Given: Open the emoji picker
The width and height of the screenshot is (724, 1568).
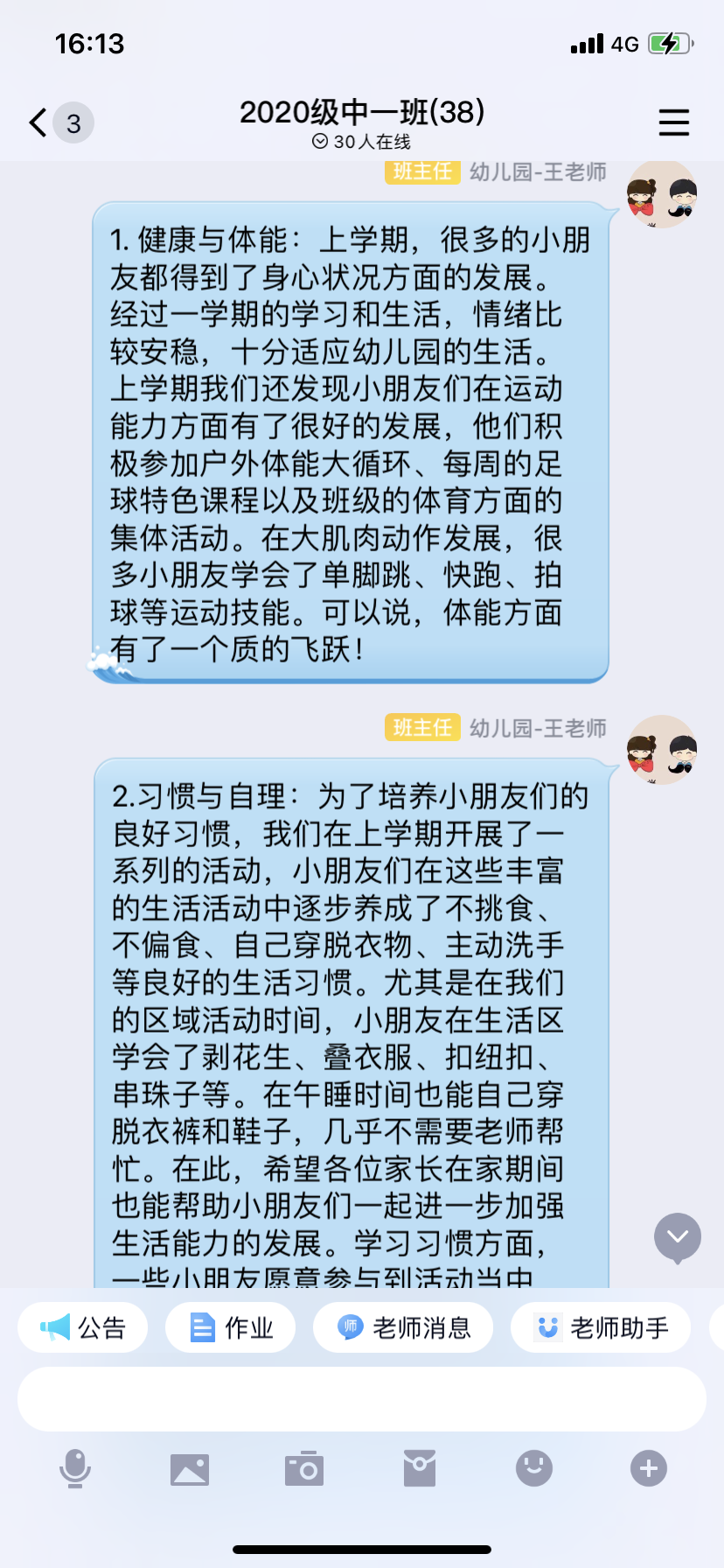Looking at the screenshot, I should click(x=534, y=1468).
